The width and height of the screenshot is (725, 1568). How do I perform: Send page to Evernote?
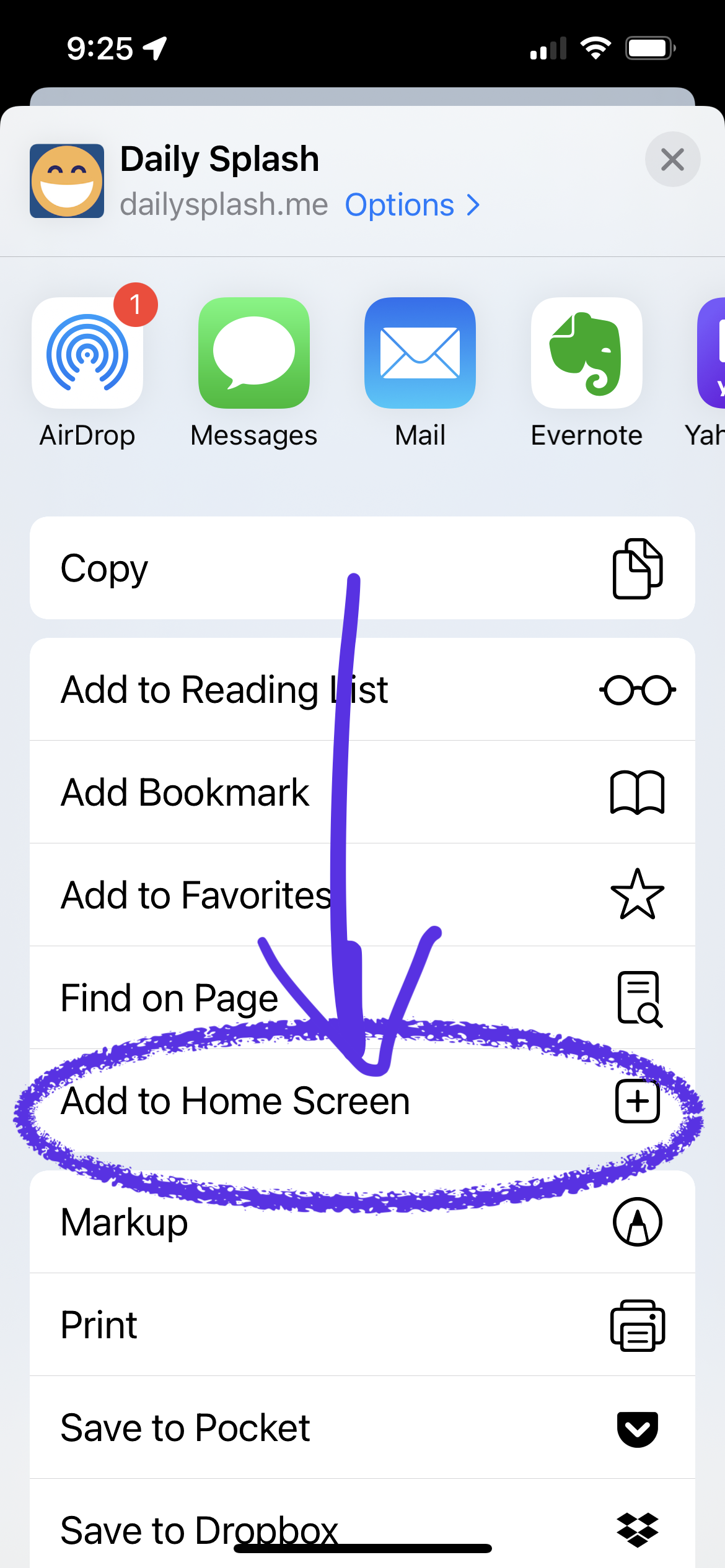tap(586, 354)
